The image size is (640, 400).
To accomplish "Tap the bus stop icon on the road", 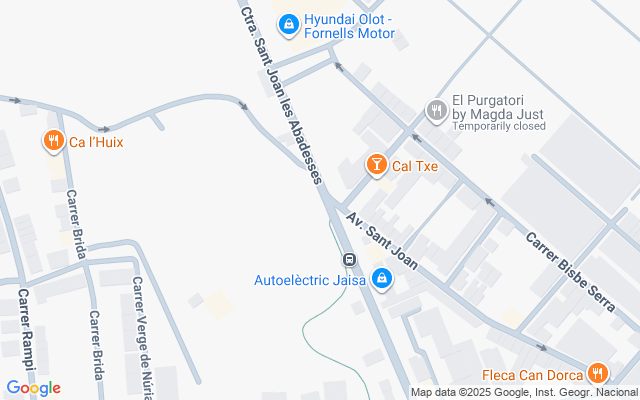I will pyautogui.click(x=349, y=259).
